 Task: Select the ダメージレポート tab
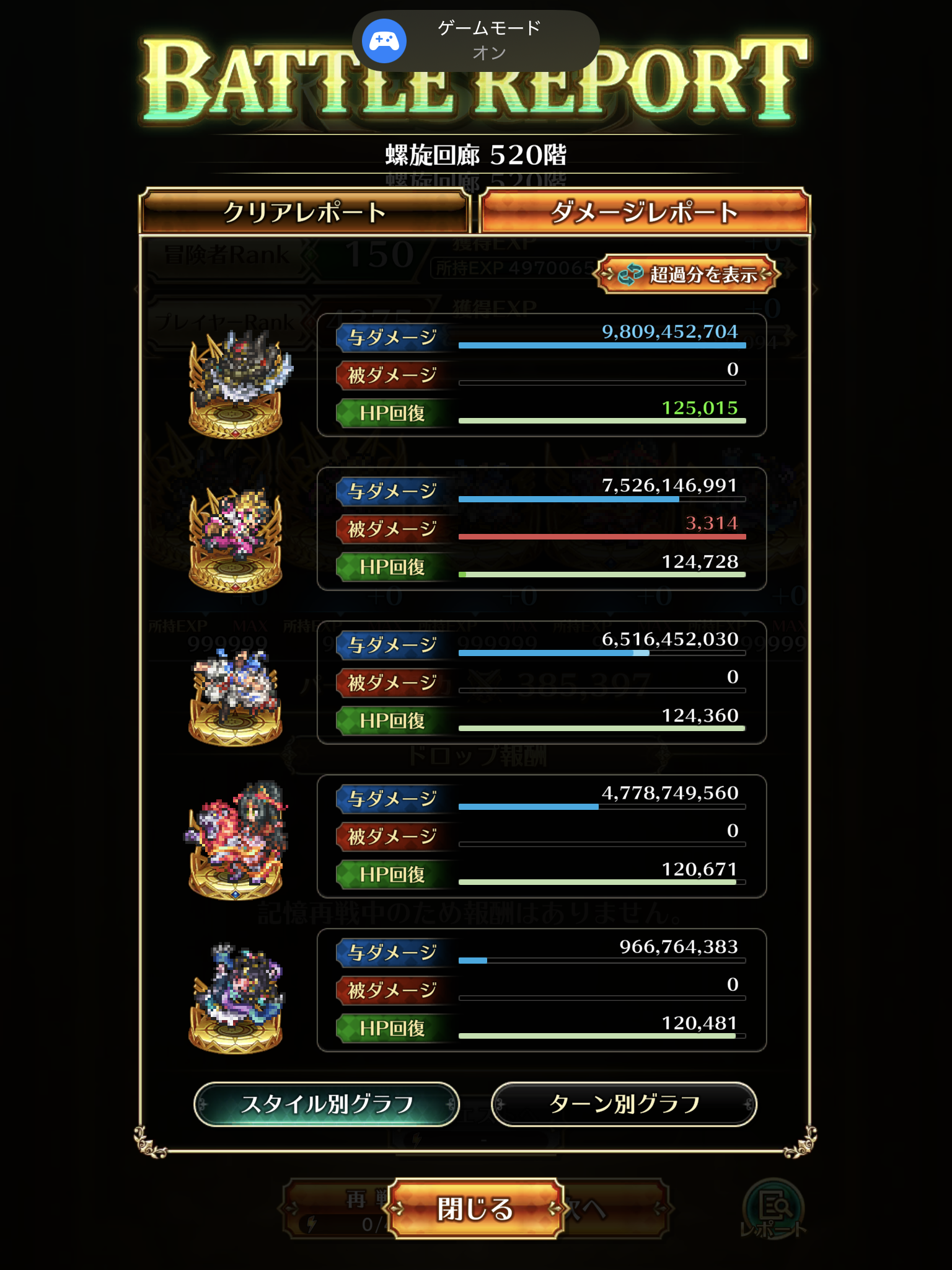[645, 212]
